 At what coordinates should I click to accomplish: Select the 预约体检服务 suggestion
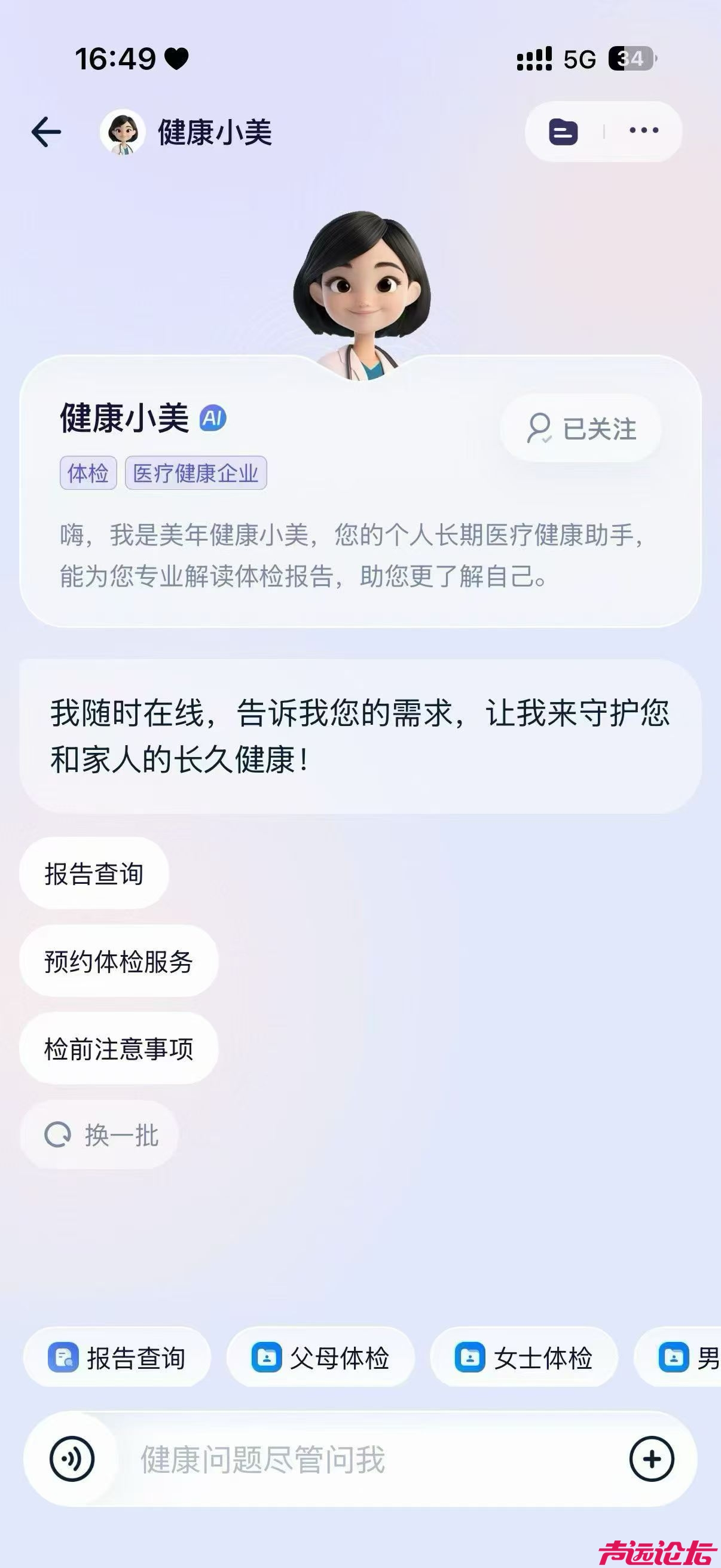click(118, 961)
